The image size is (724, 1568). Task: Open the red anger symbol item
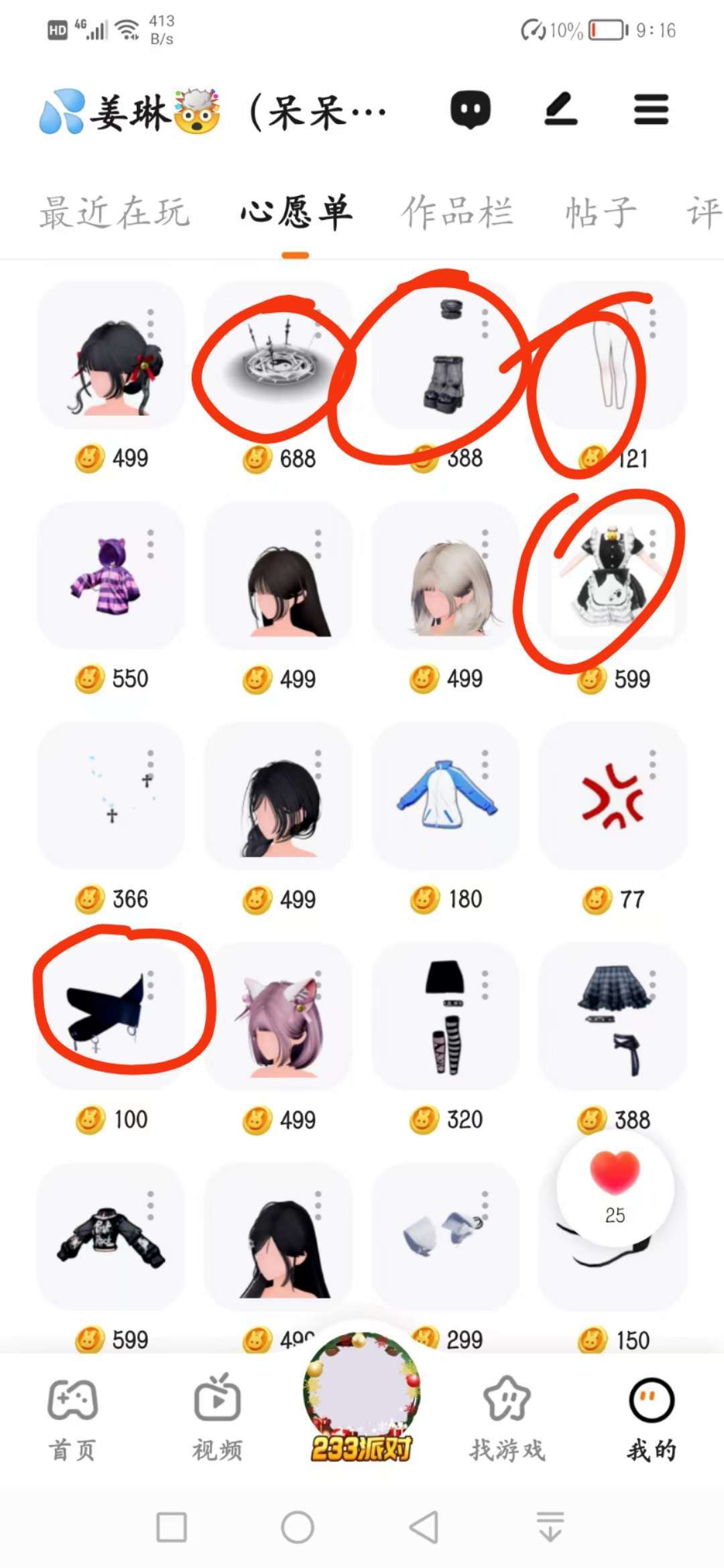[611, 796]
